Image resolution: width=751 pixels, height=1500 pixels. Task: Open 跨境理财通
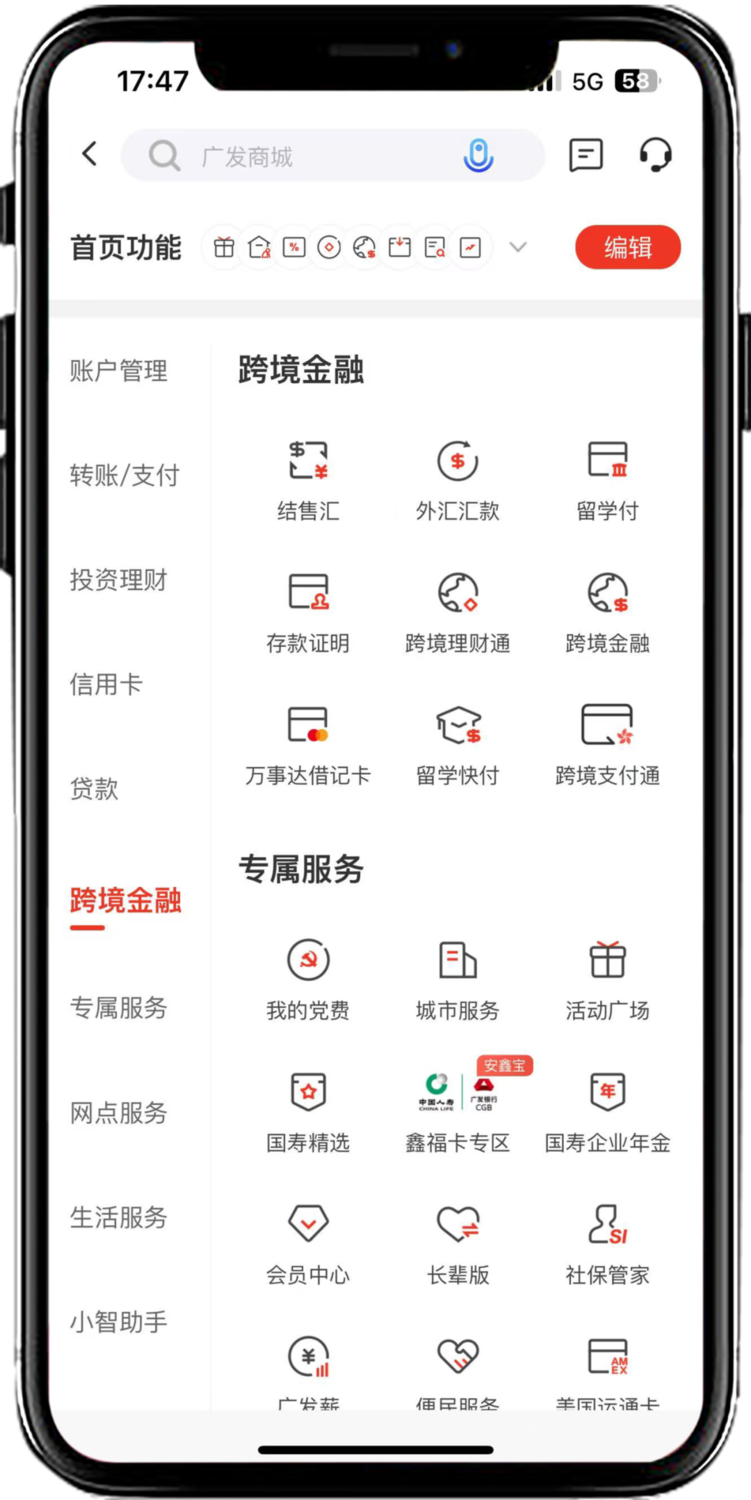[x=458, y=612]
